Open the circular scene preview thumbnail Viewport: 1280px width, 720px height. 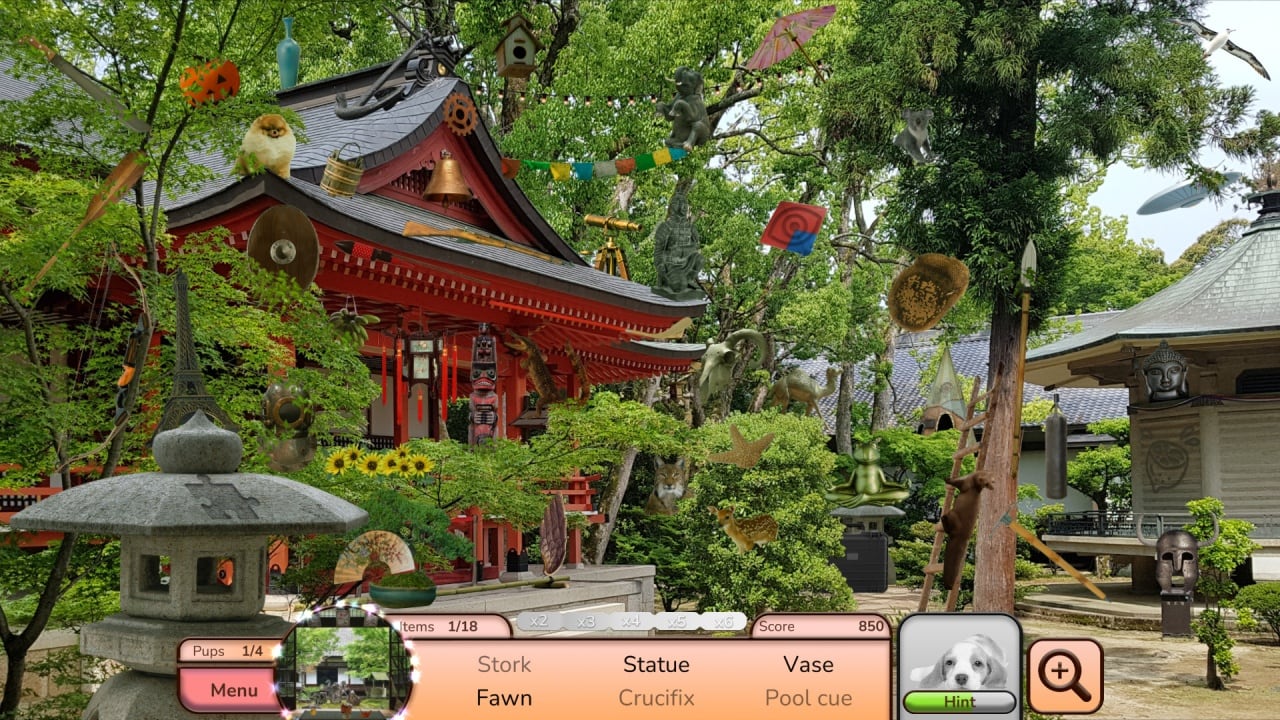pos(345,665)
